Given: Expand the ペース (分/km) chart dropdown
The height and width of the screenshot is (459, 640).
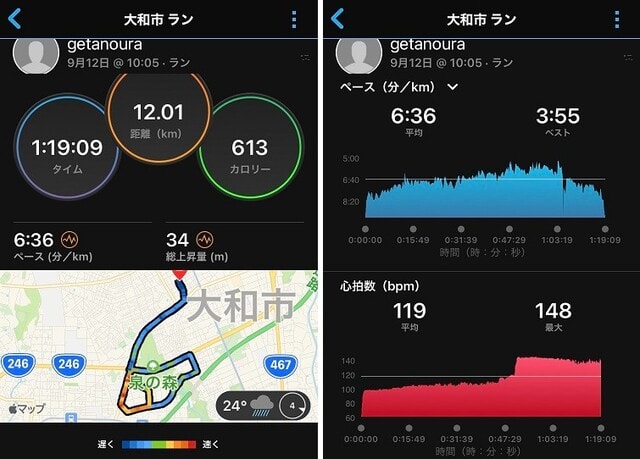Looking at the screenshot, I should point(453,87).
